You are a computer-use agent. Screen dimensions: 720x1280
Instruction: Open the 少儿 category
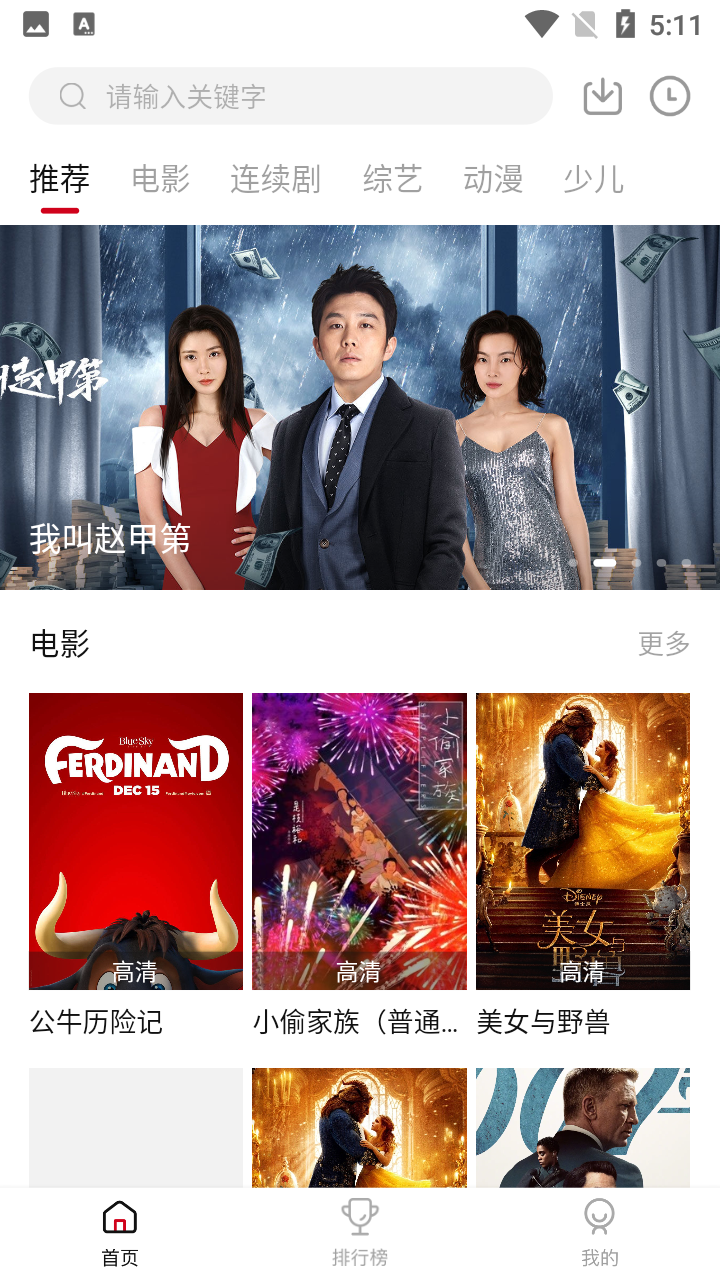coord(594,178)
